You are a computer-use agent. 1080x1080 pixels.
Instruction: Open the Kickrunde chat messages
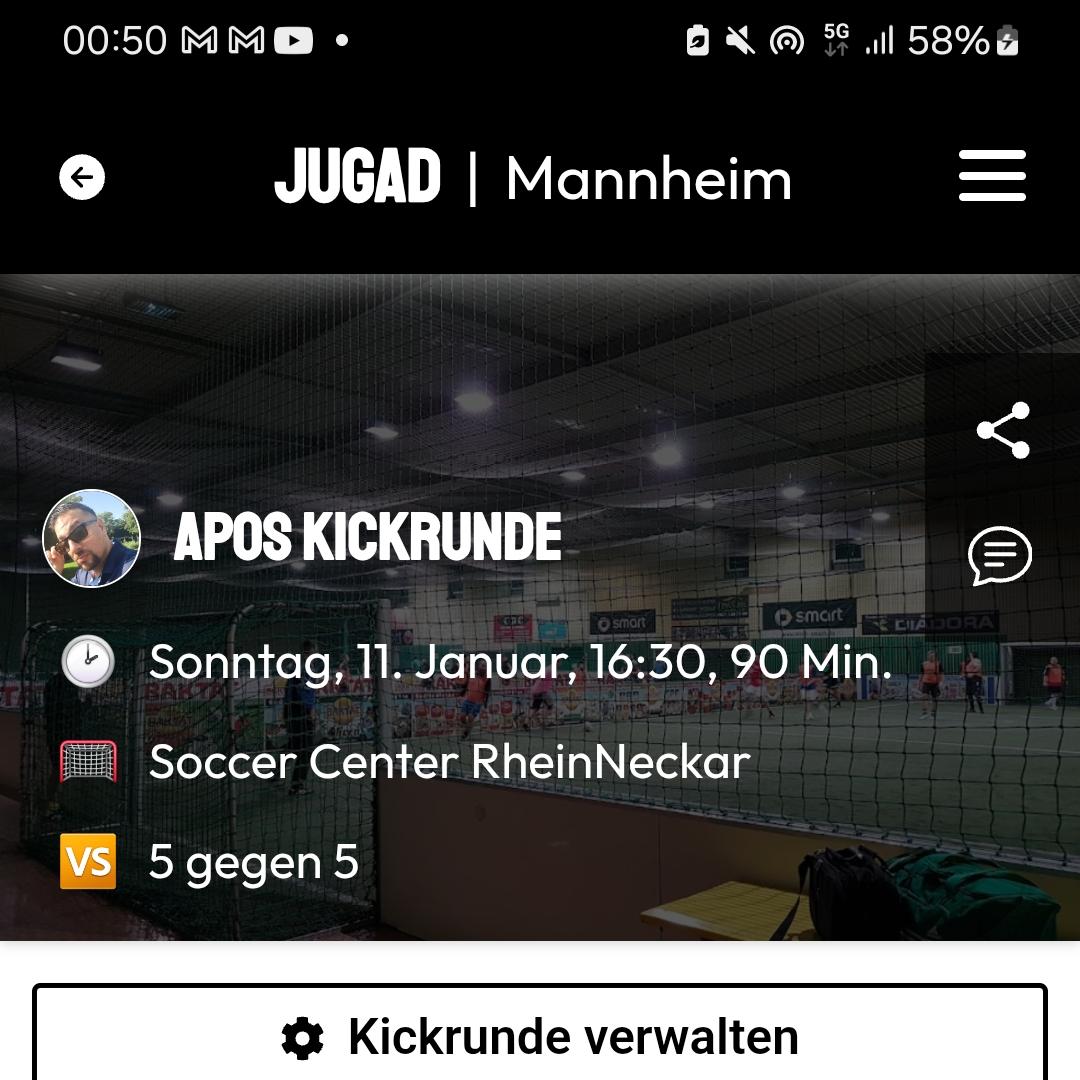coord(1000,555)
